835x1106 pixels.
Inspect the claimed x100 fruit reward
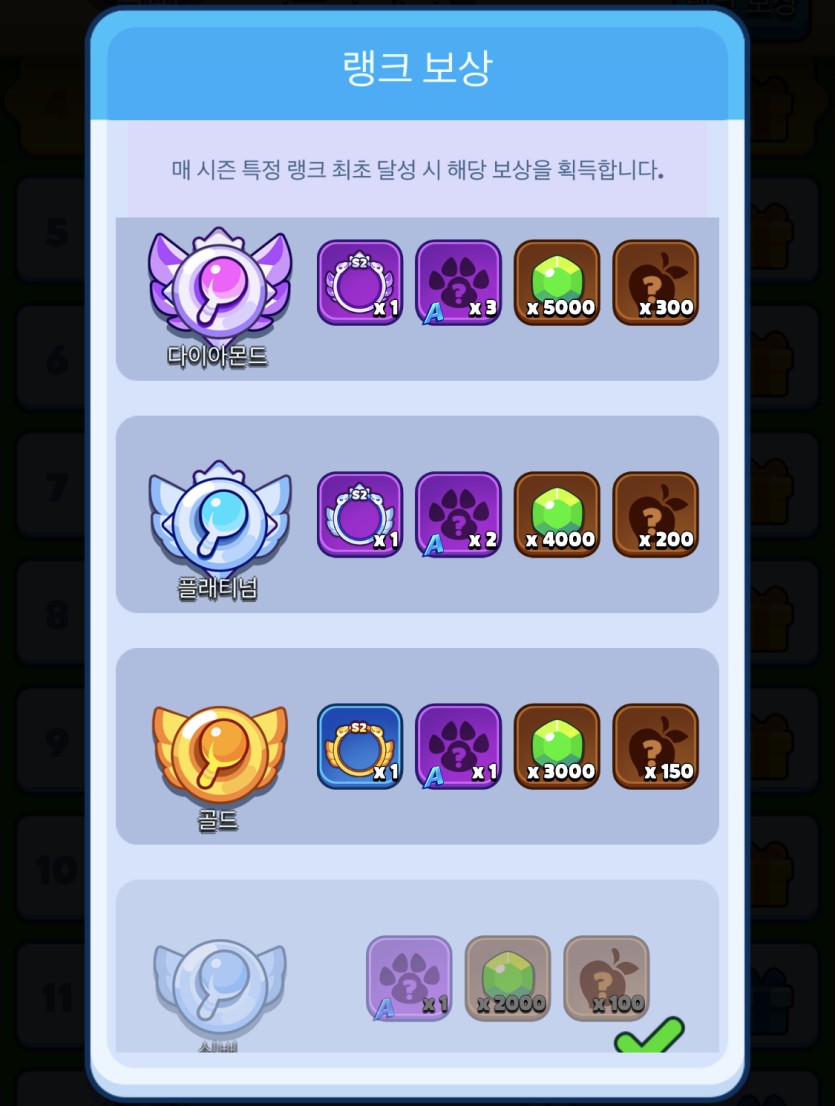(606, 979)
